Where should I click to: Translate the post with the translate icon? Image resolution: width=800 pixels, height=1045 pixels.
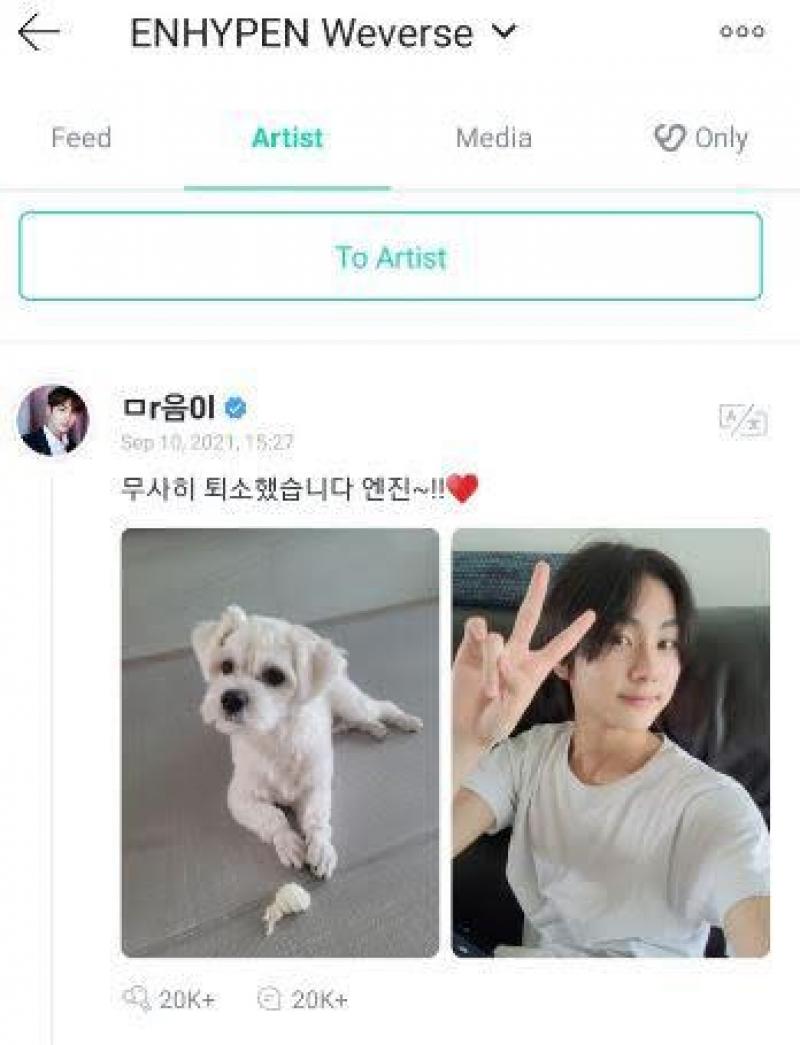(743, 421)
